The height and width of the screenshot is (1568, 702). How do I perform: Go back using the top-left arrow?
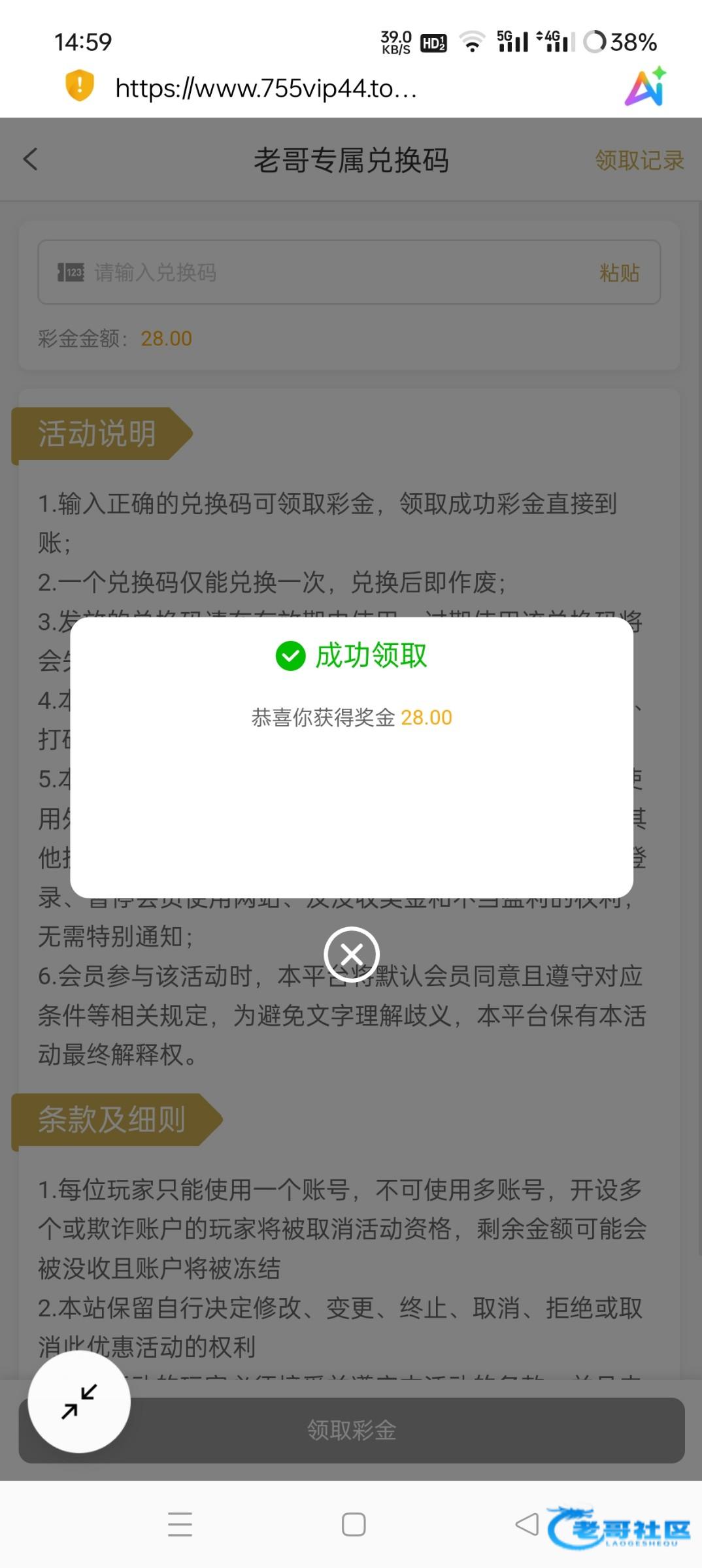click(x=31, y=159)
